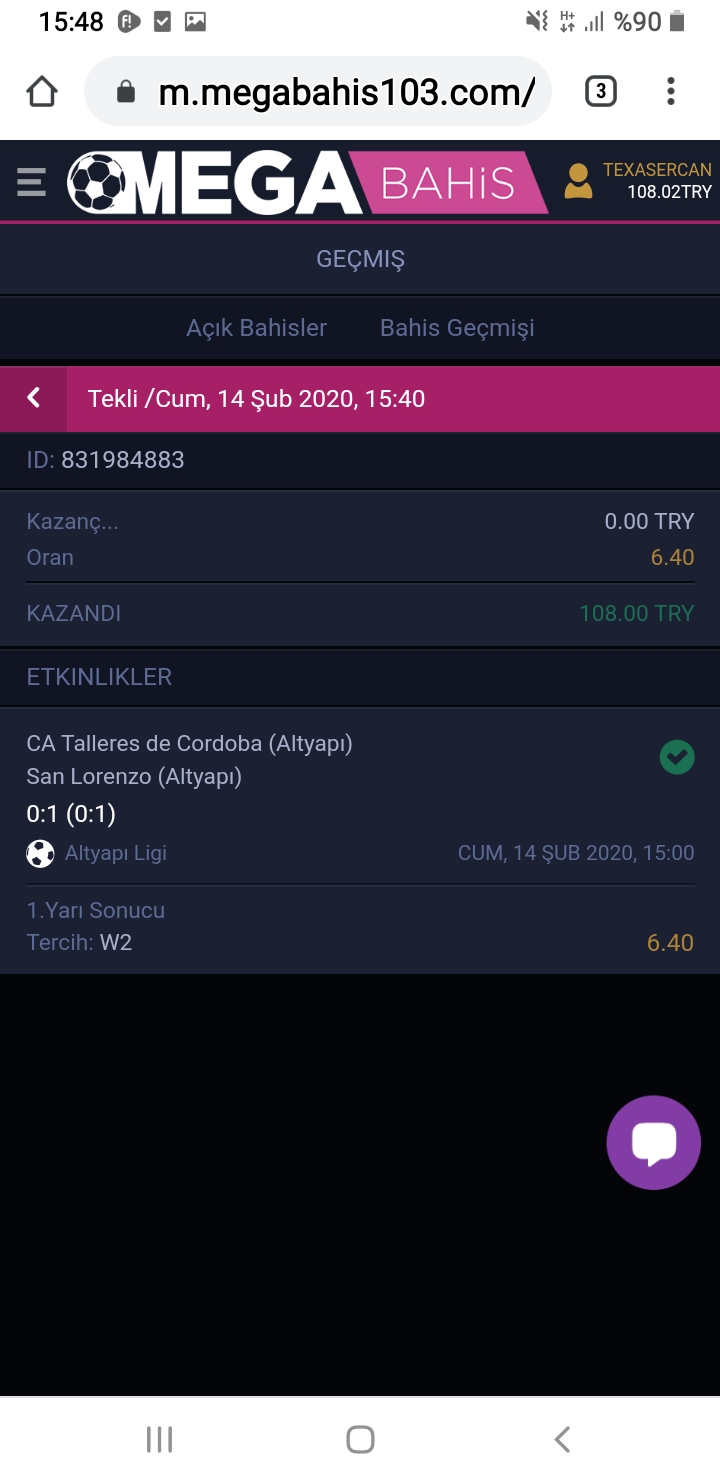The width and height of the screenshot is (720, 1480).
Task: Switch to the Açık Bahisler tab
Action: tap(256, 328)
